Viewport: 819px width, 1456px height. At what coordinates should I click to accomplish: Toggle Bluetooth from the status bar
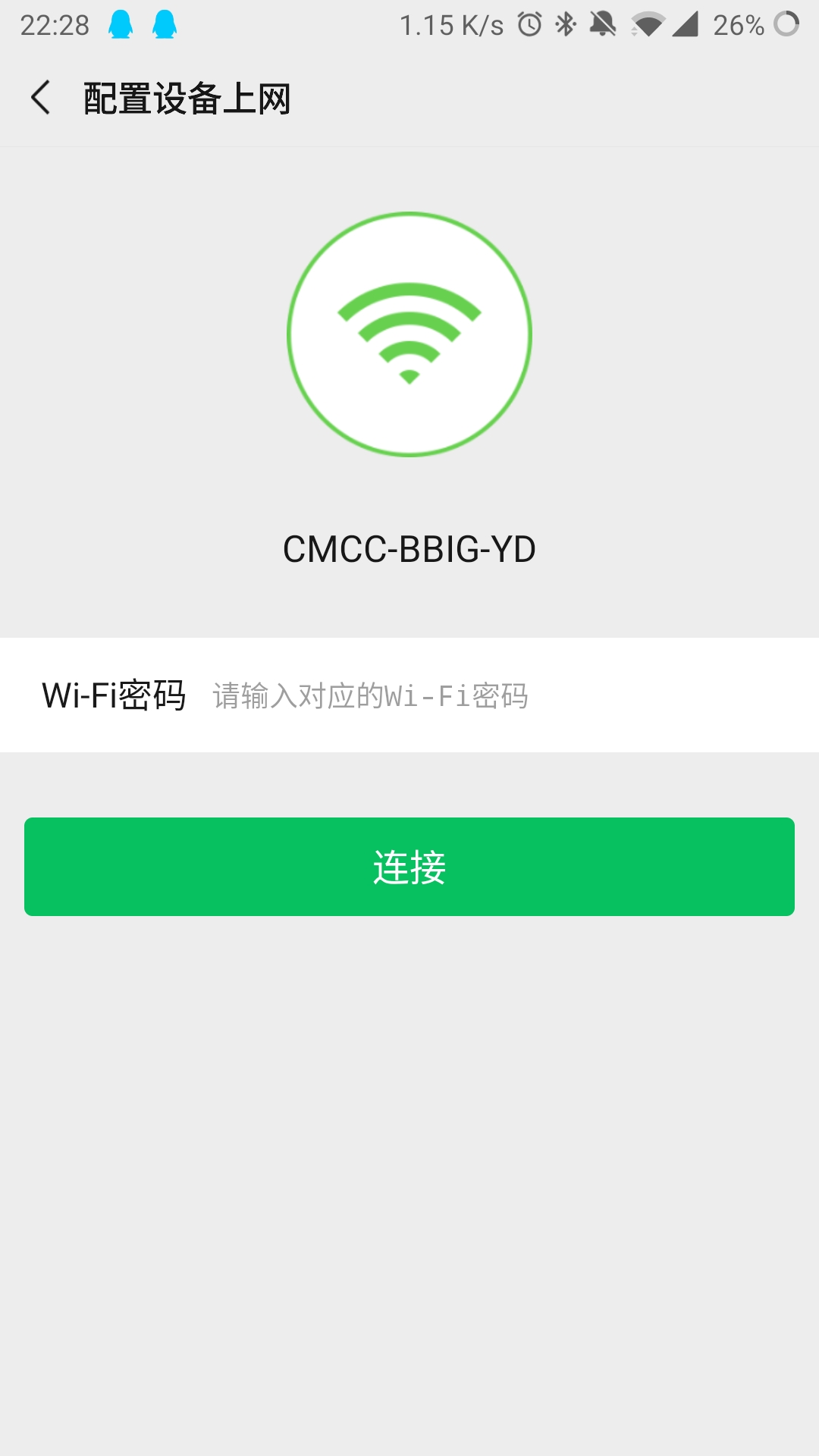coord(567,23)
